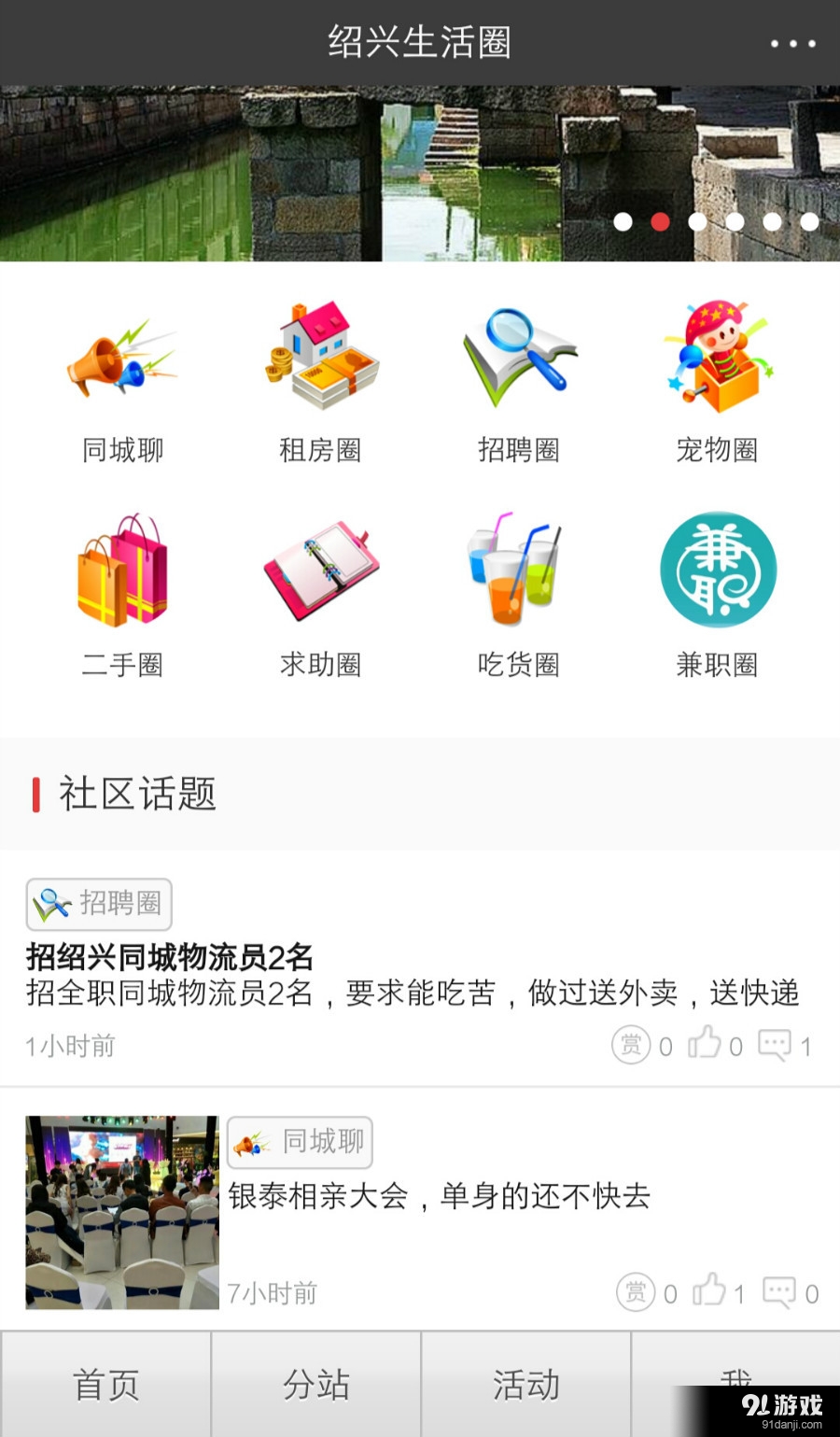Image resolution: width=840 pixels, height=1437 pixels.
Task: Tap the comment bubble on the matchmaking post
Action: (x=779, y=1293)
